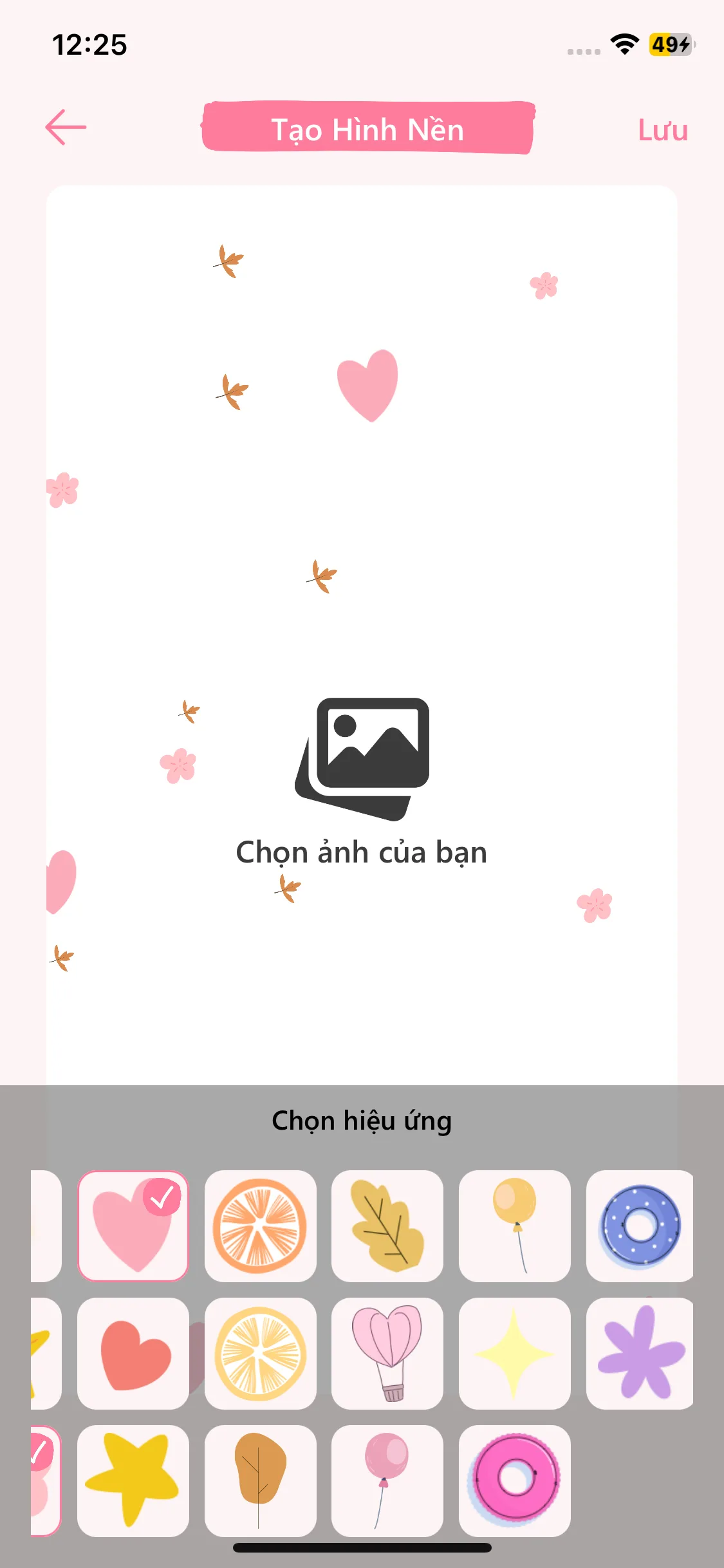
Task: Select the purple flower effect
Action: (x=640, y=1354)
